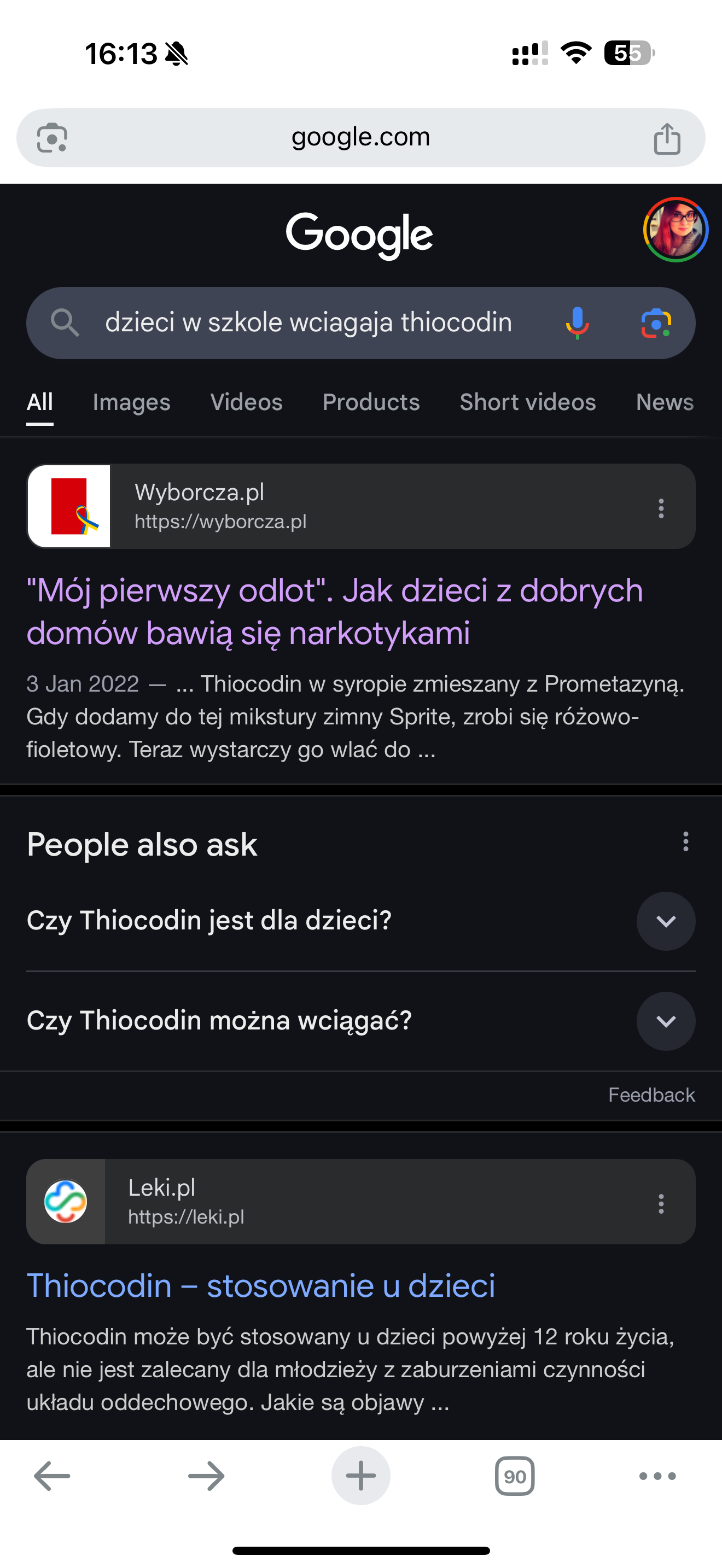Switch to the Short videos tab
The width and height of the screenshot is (722, 1568).
click(527, 402)
